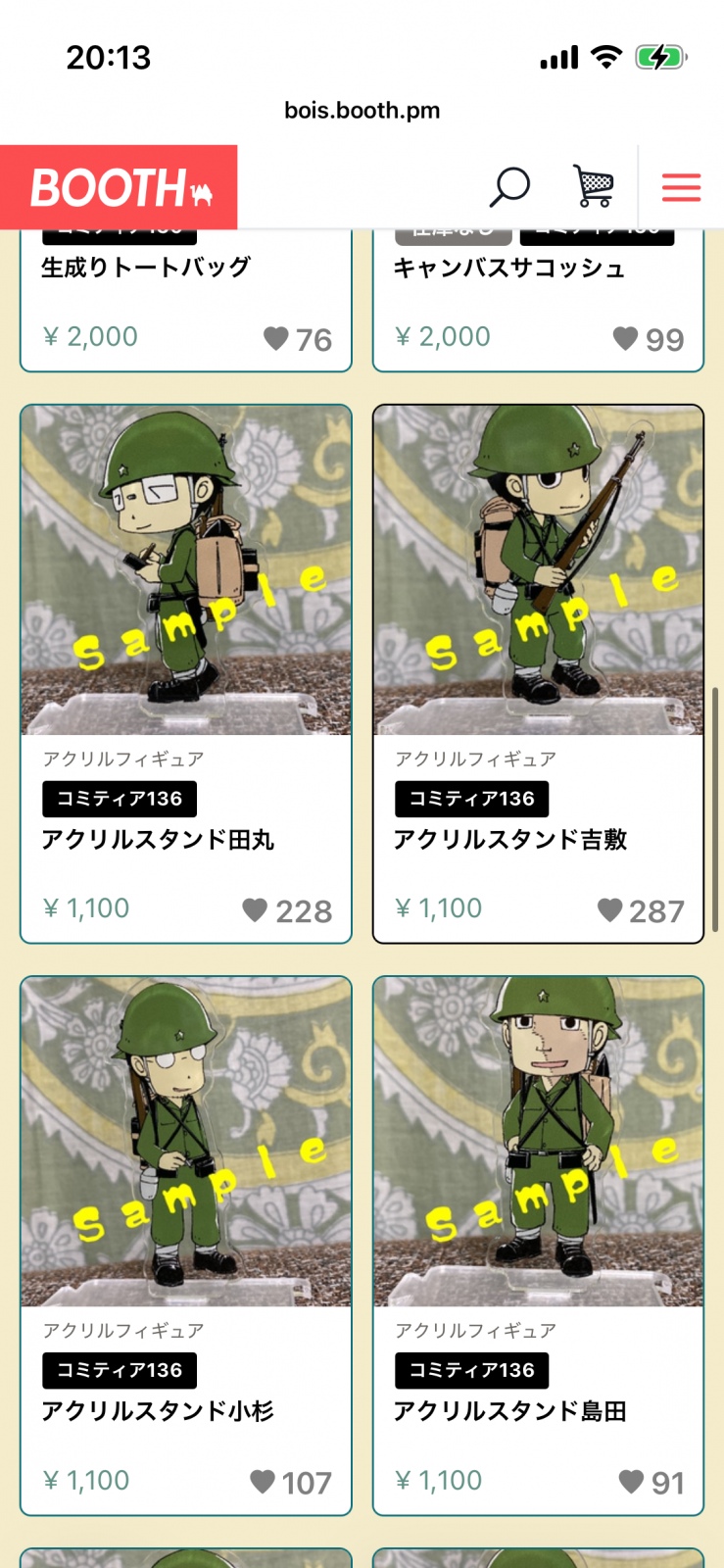The height and width of the screenshot is (1568, 724).
Task: Like アクリルスタンド島田 with the heart
Action: click(x=632, y=1482)
